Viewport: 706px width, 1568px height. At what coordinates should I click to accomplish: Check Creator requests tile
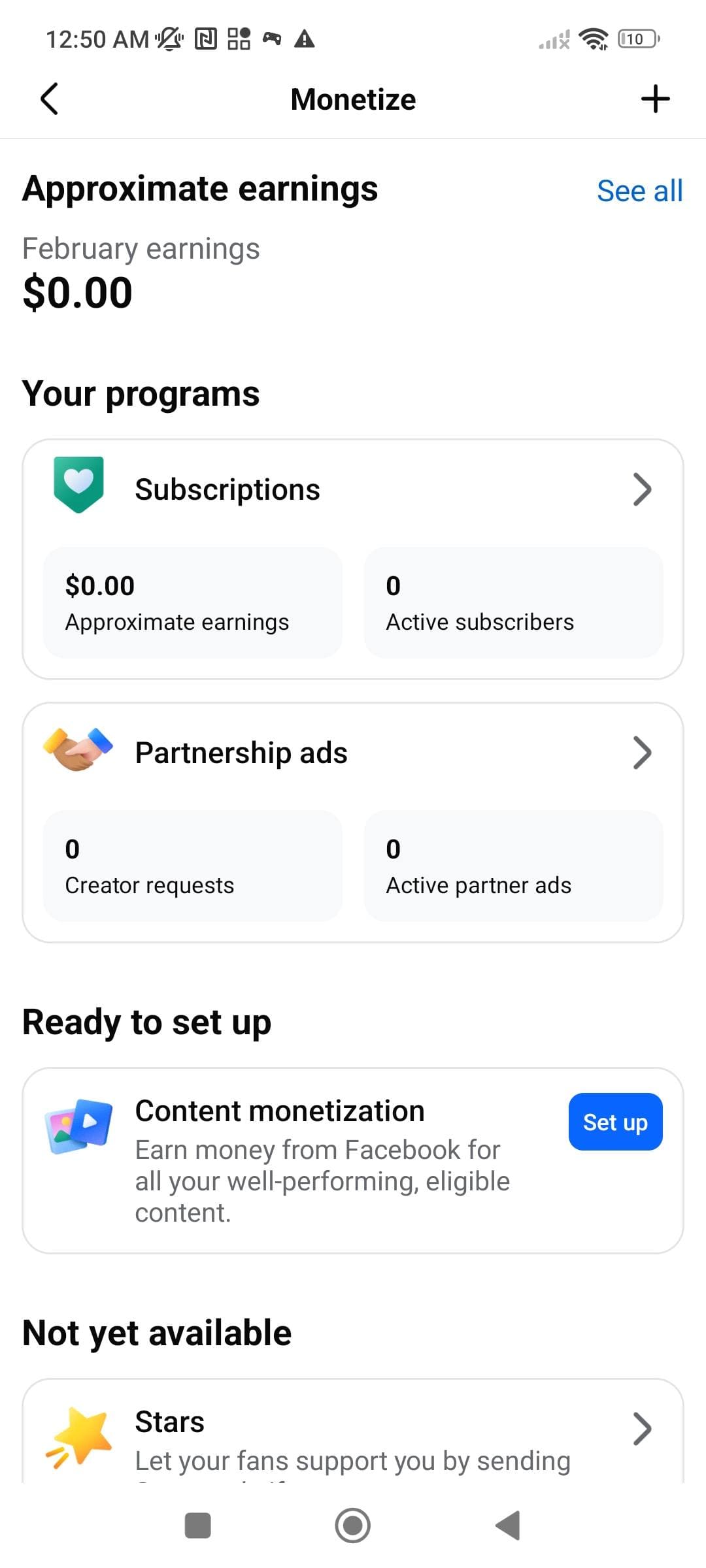point(193,866)
